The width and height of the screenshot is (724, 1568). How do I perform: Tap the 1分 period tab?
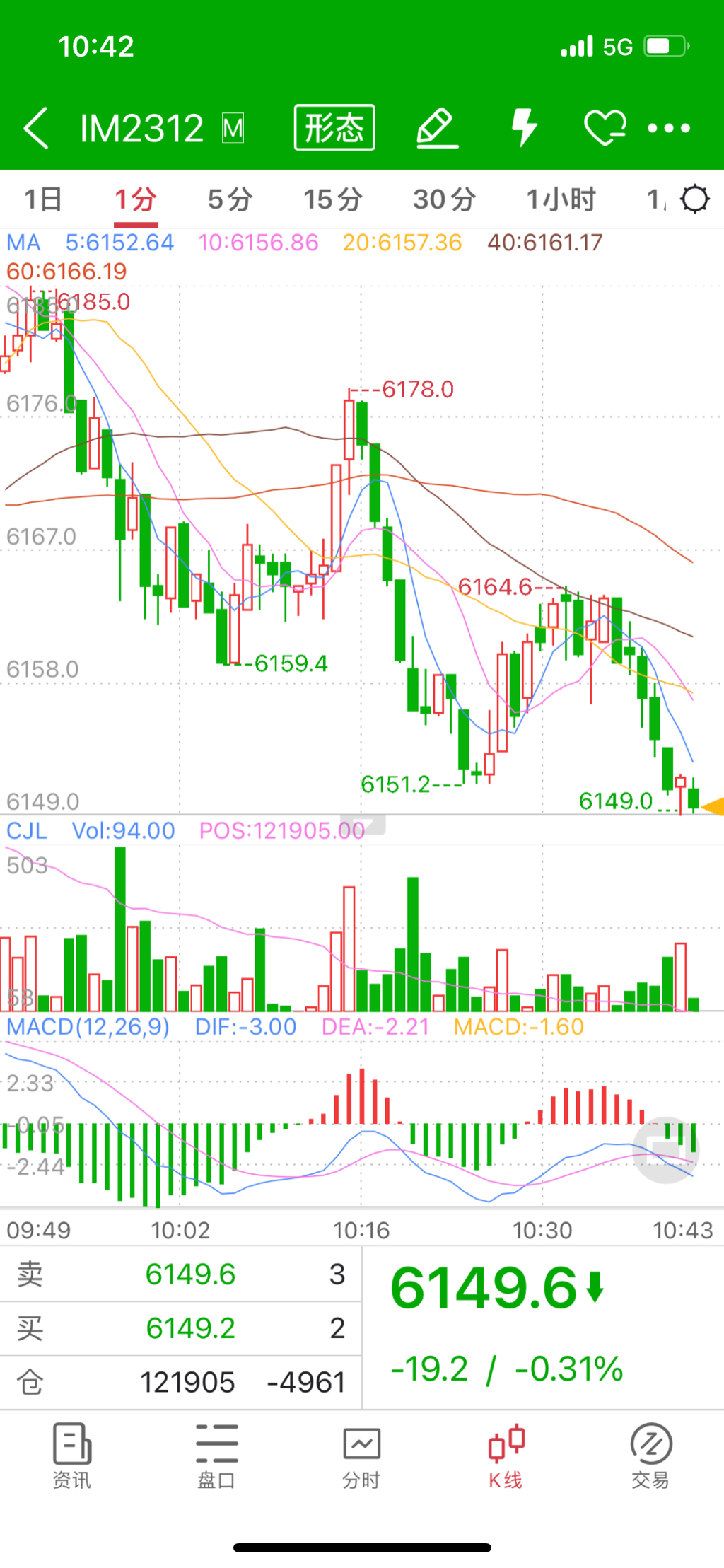pos(135,199)
